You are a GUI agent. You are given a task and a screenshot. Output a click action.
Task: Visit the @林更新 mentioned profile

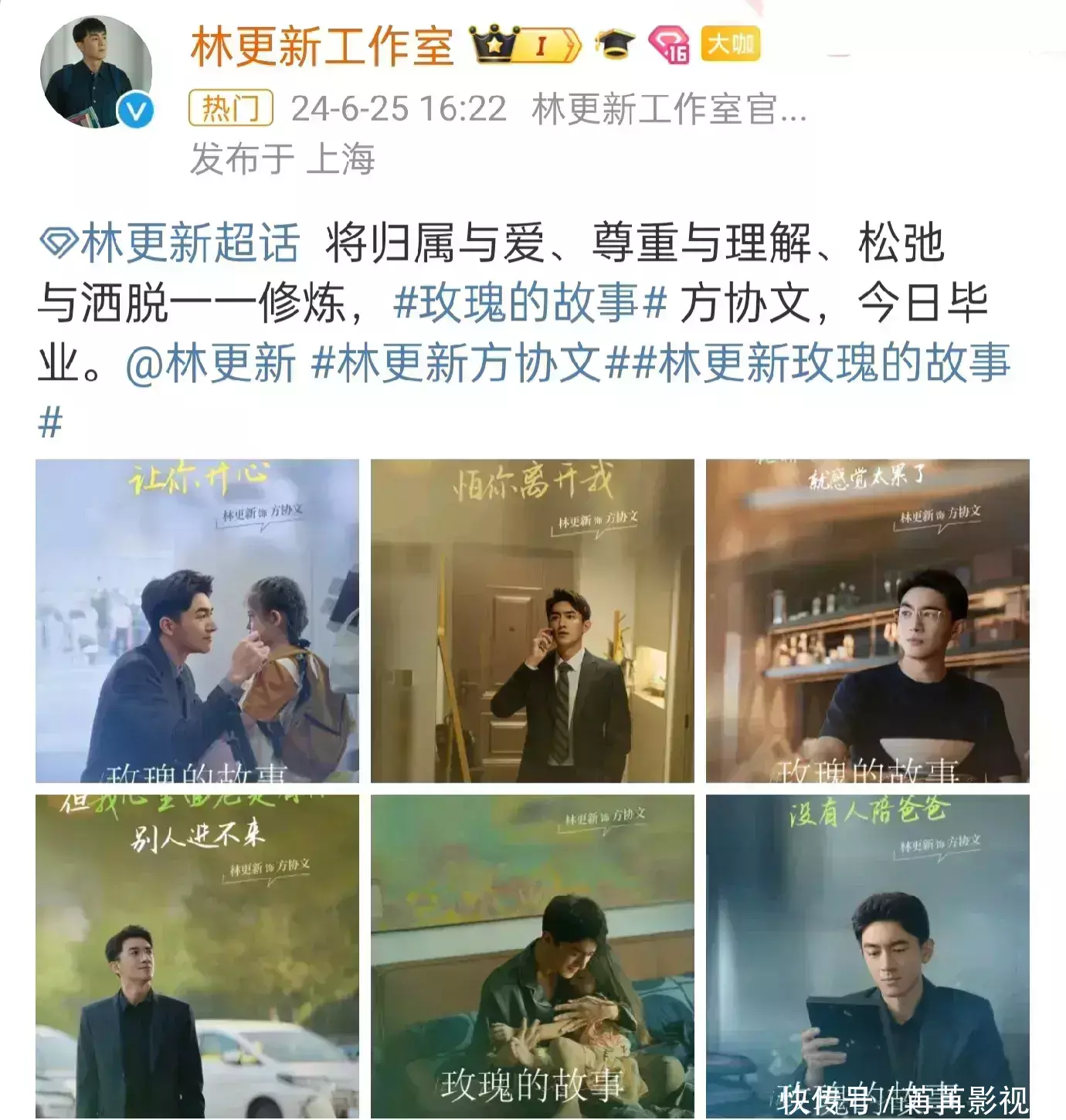211,363
